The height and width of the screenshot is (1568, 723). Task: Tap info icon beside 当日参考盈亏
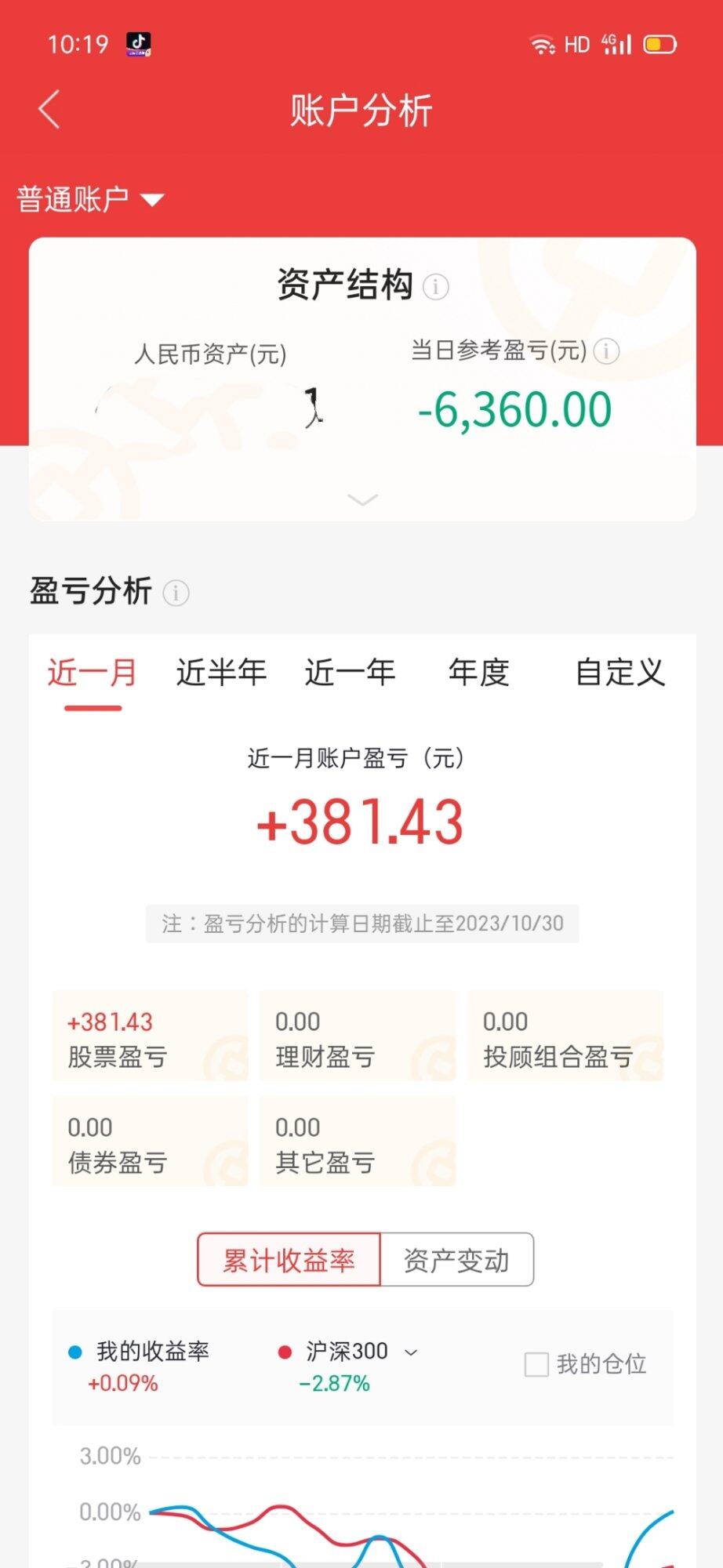click(606, 351)
